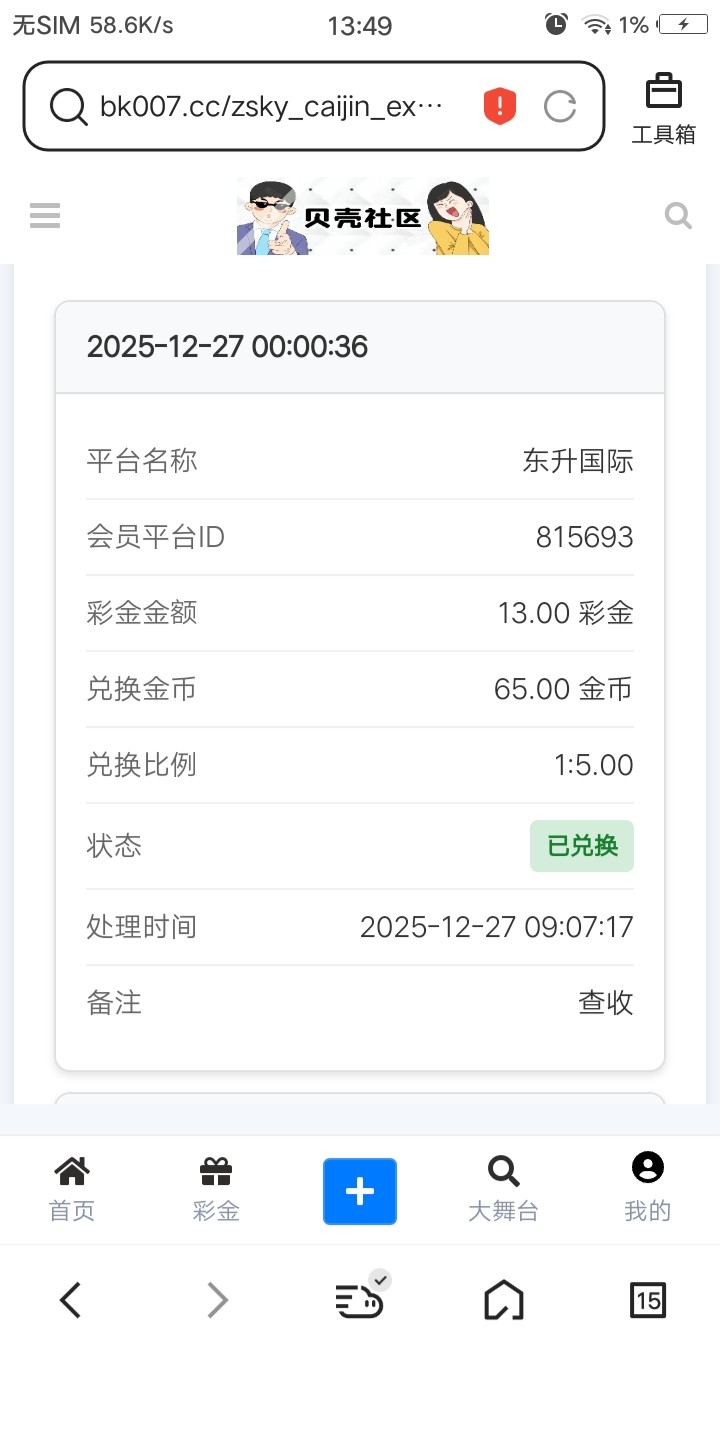Open the site search magnifier
The width and height of the screenshot is (720, 1440).
(x=678, y=215)
